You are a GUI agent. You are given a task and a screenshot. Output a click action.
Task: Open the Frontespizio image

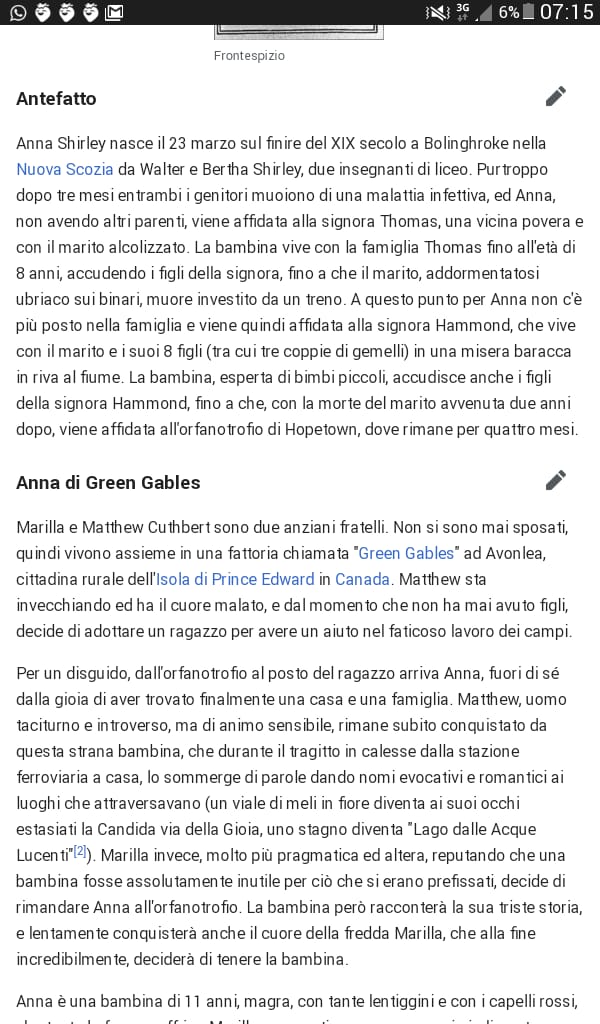(299, 31)
